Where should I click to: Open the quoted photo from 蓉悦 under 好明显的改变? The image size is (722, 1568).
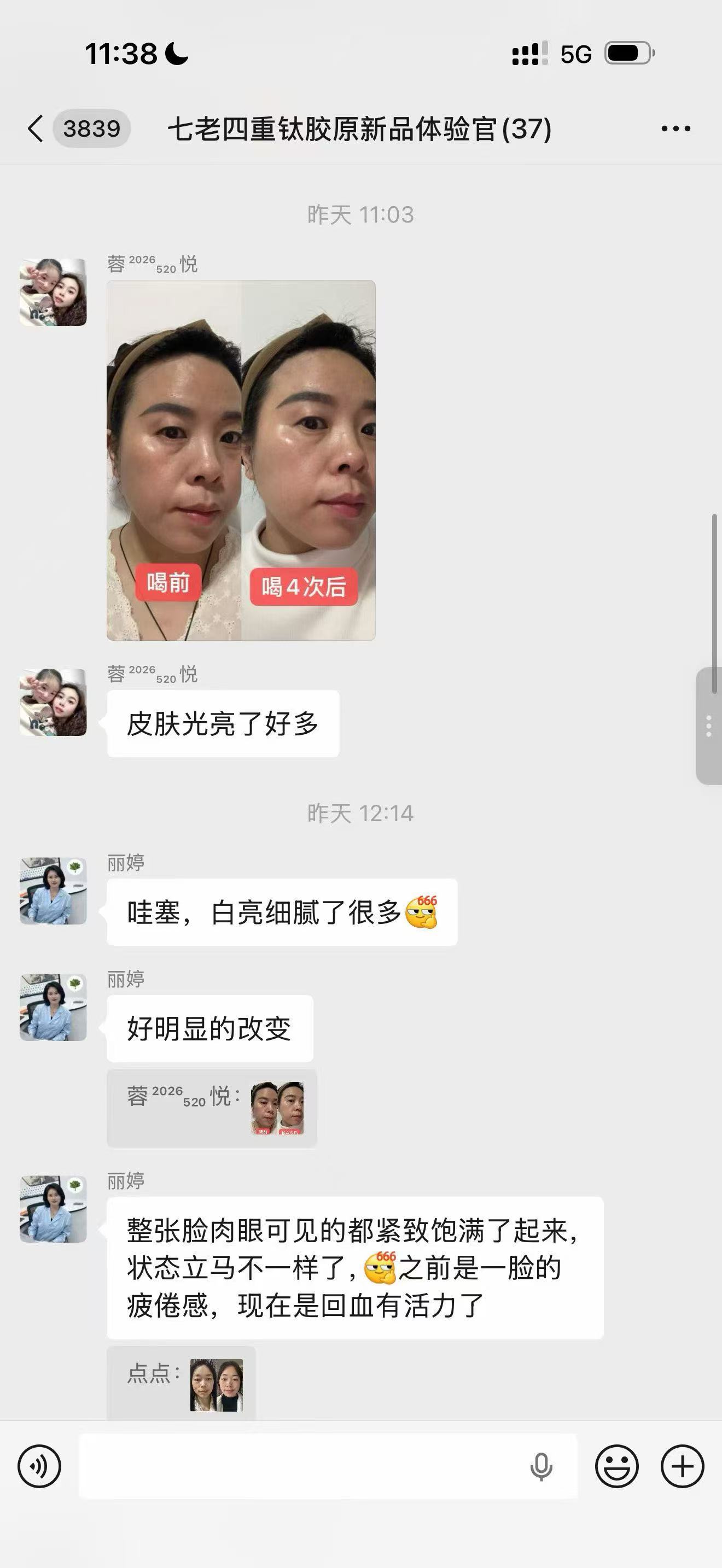pos(278,1108)
